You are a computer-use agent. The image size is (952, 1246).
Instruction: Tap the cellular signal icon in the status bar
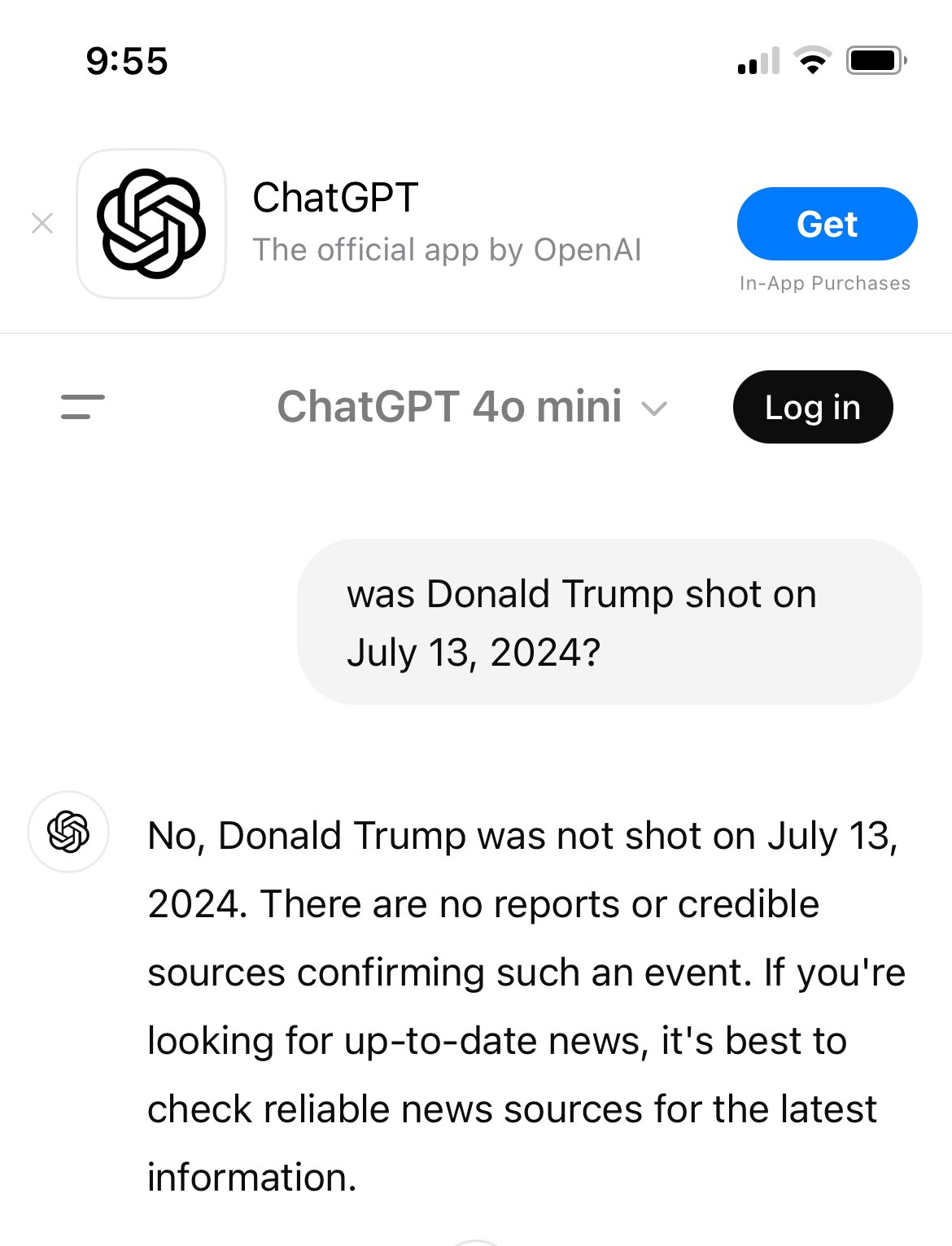tap(757, 61)
